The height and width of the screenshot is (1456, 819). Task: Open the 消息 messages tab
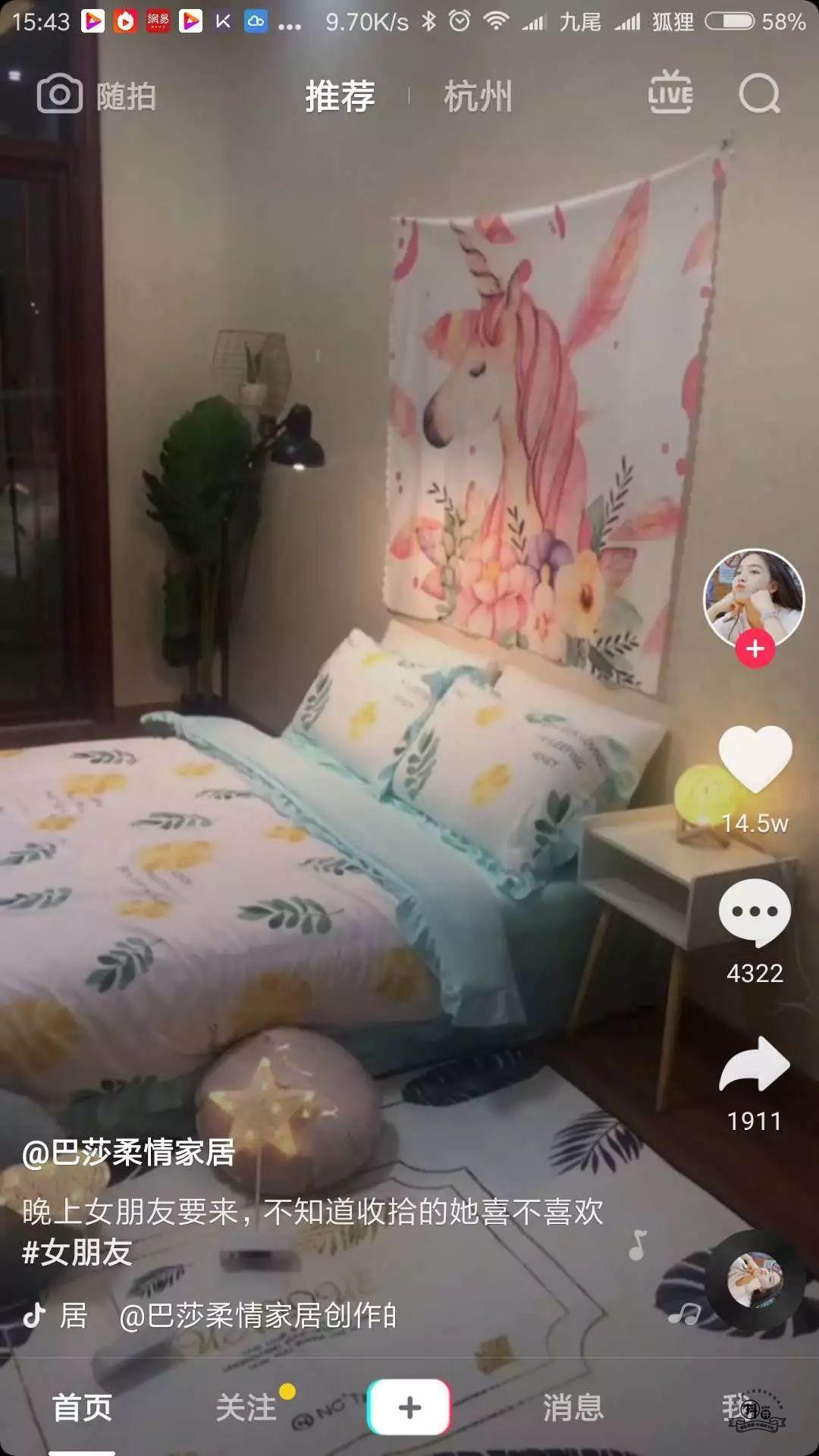pos(573,1408)
